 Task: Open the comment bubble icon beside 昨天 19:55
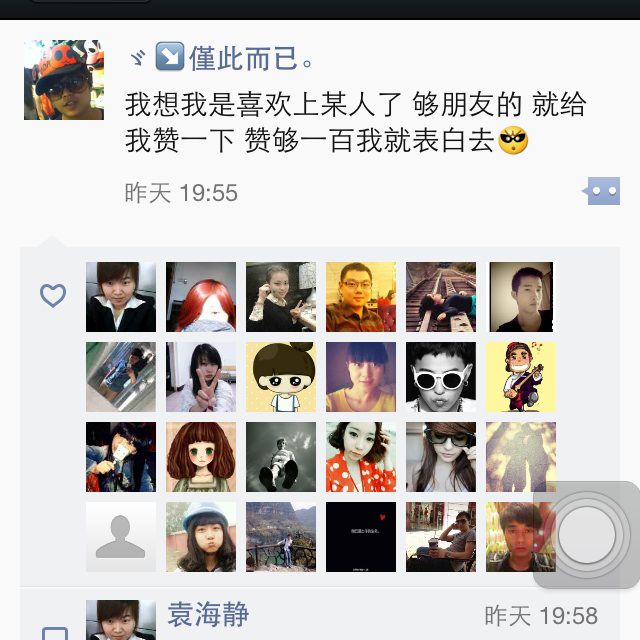(x=603, y=191)
